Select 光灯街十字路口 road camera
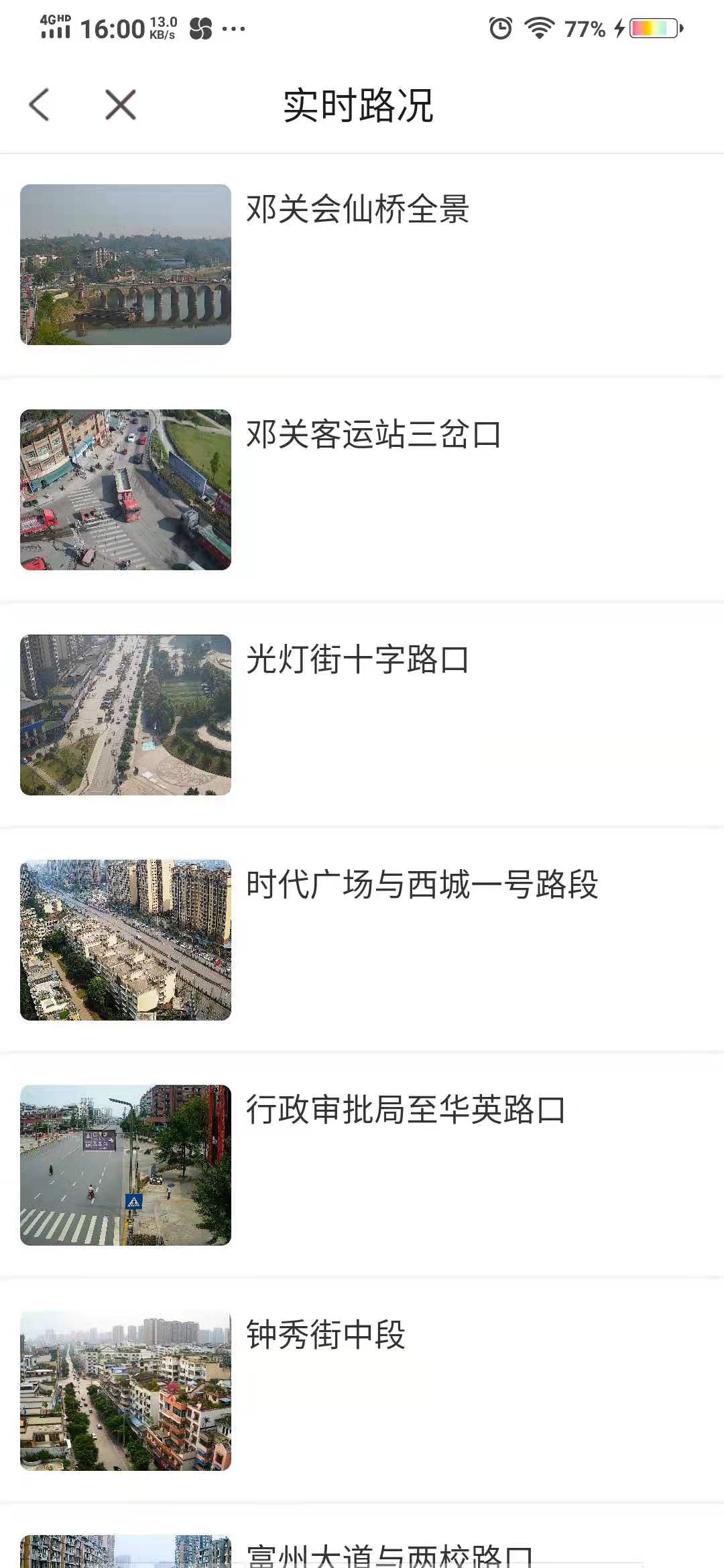Image resolution: width=724 pixels, height=1568 pixels. [357, 659]
